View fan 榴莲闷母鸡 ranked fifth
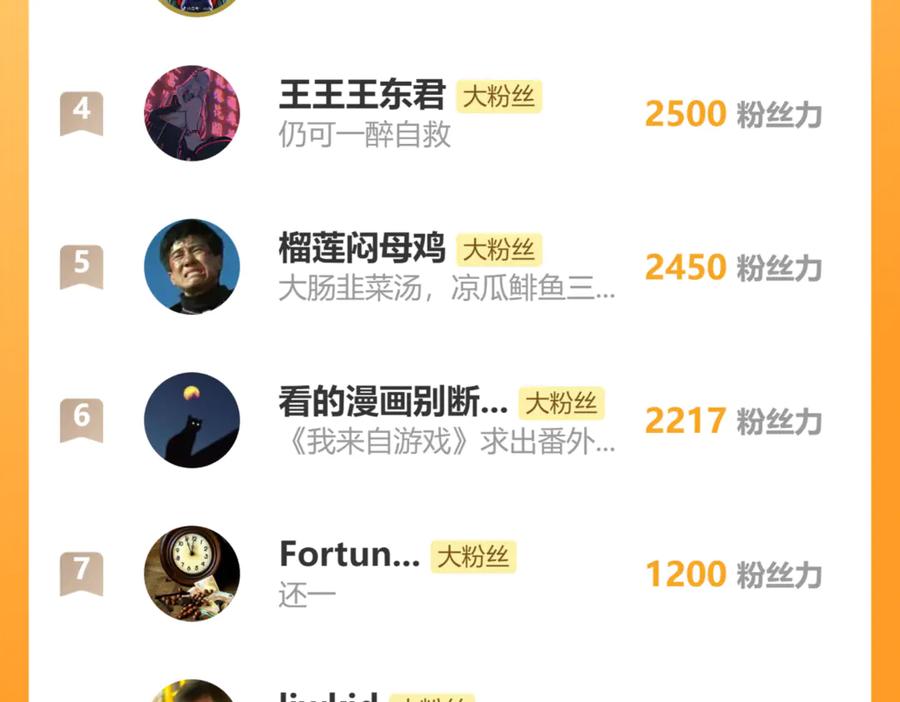The image size is (900, 702). pos(361,249)
